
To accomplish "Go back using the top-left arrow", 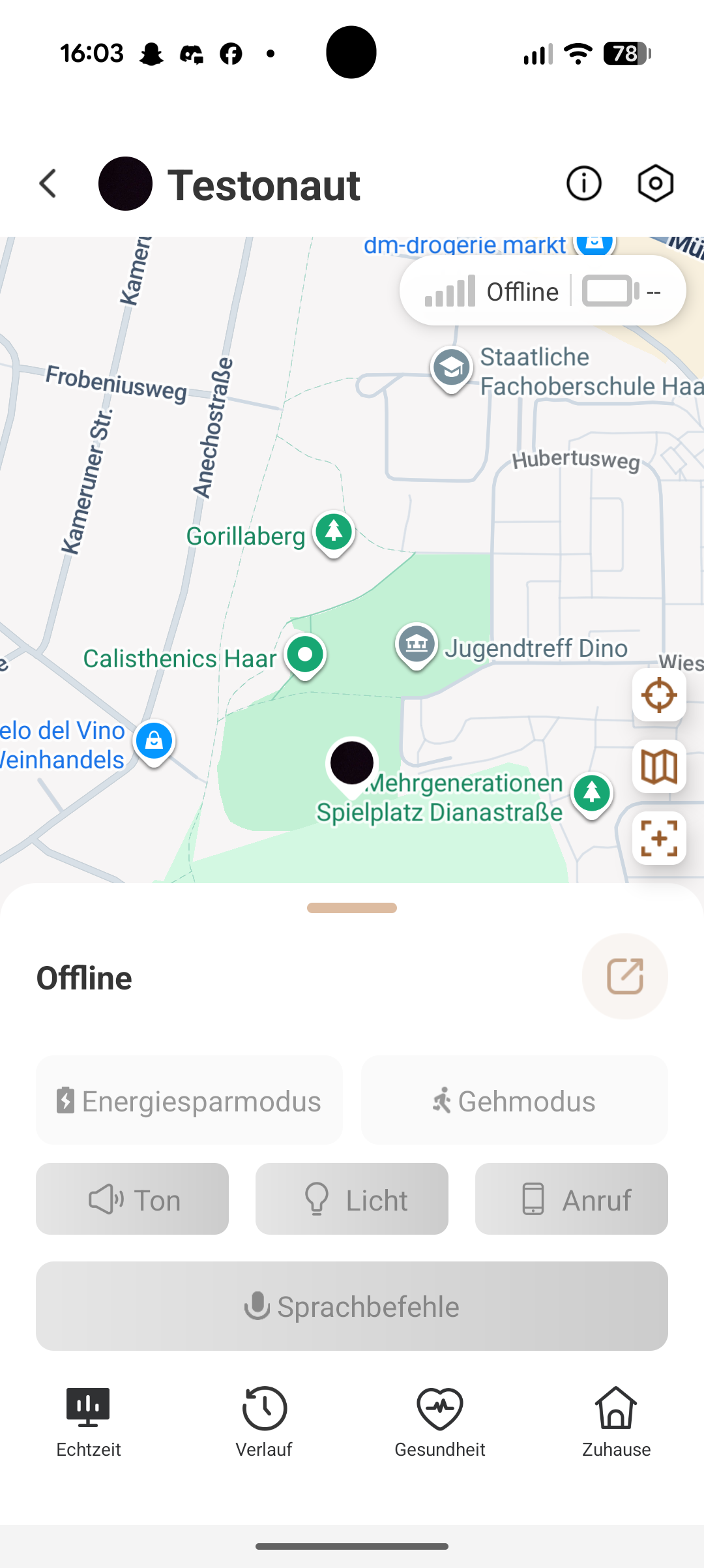I will click(x=48, y=183).
